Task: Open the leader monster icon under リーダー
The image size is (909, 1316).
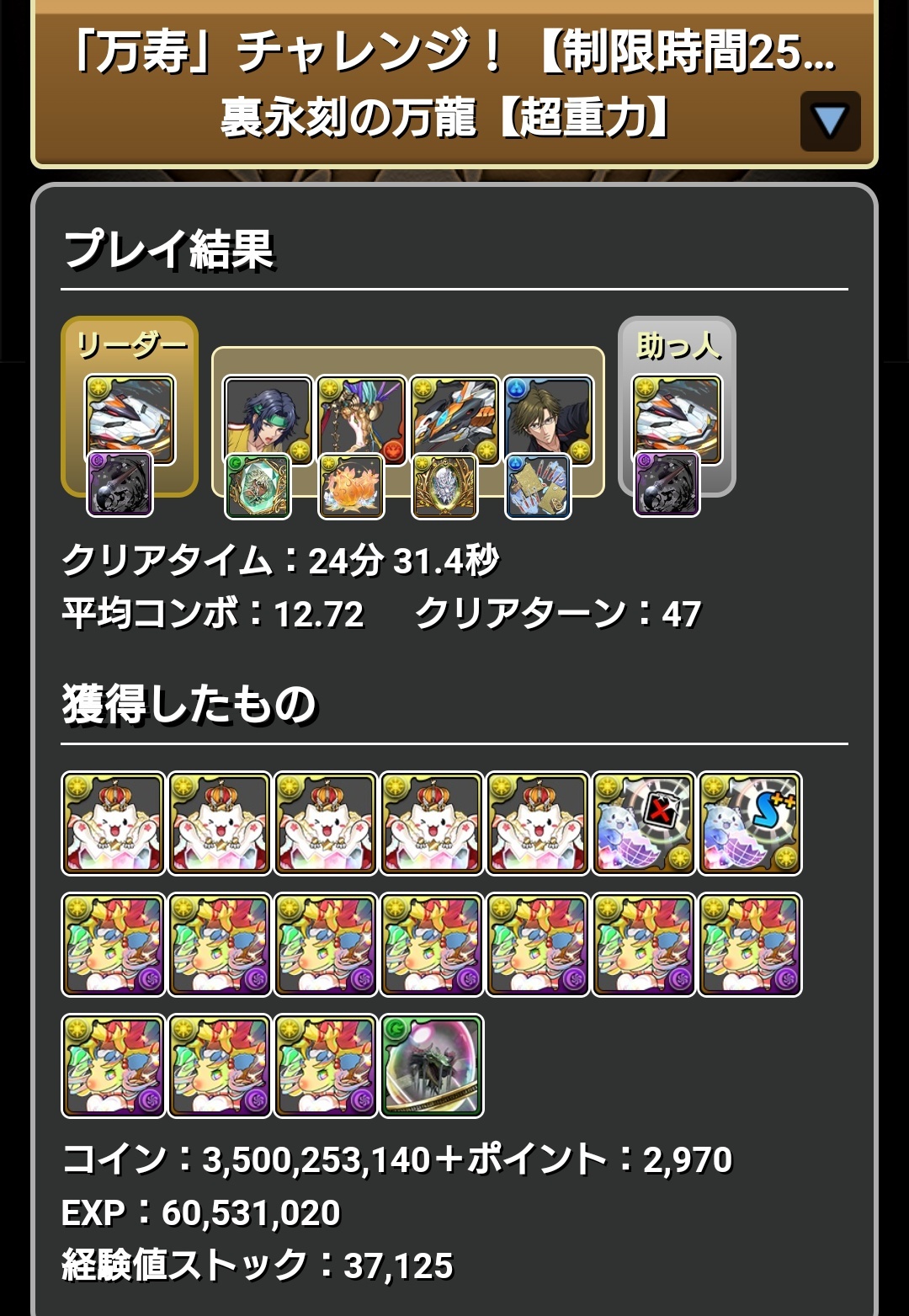Action: click(130, 418)
